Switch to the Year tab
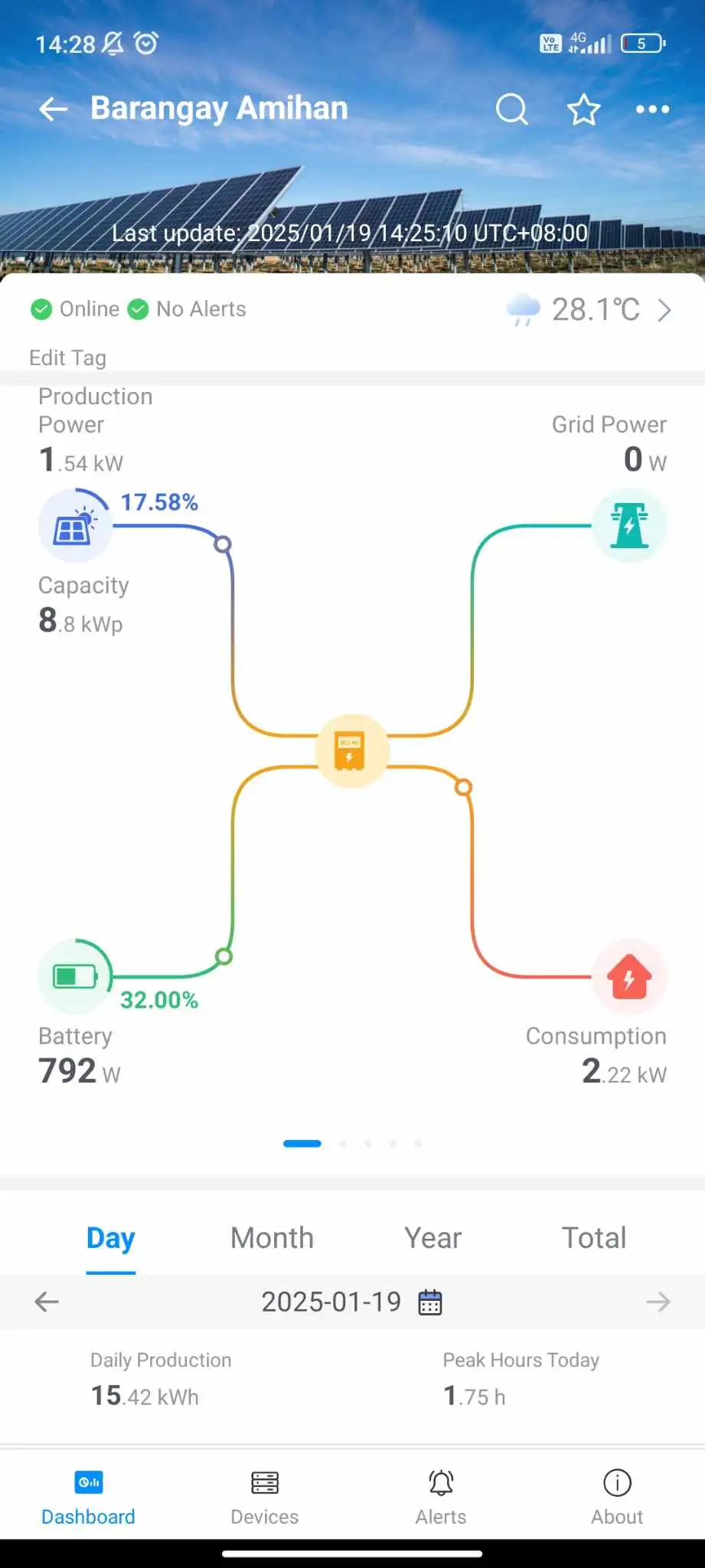The image size is (705, 1568). tap(432, 1238)
